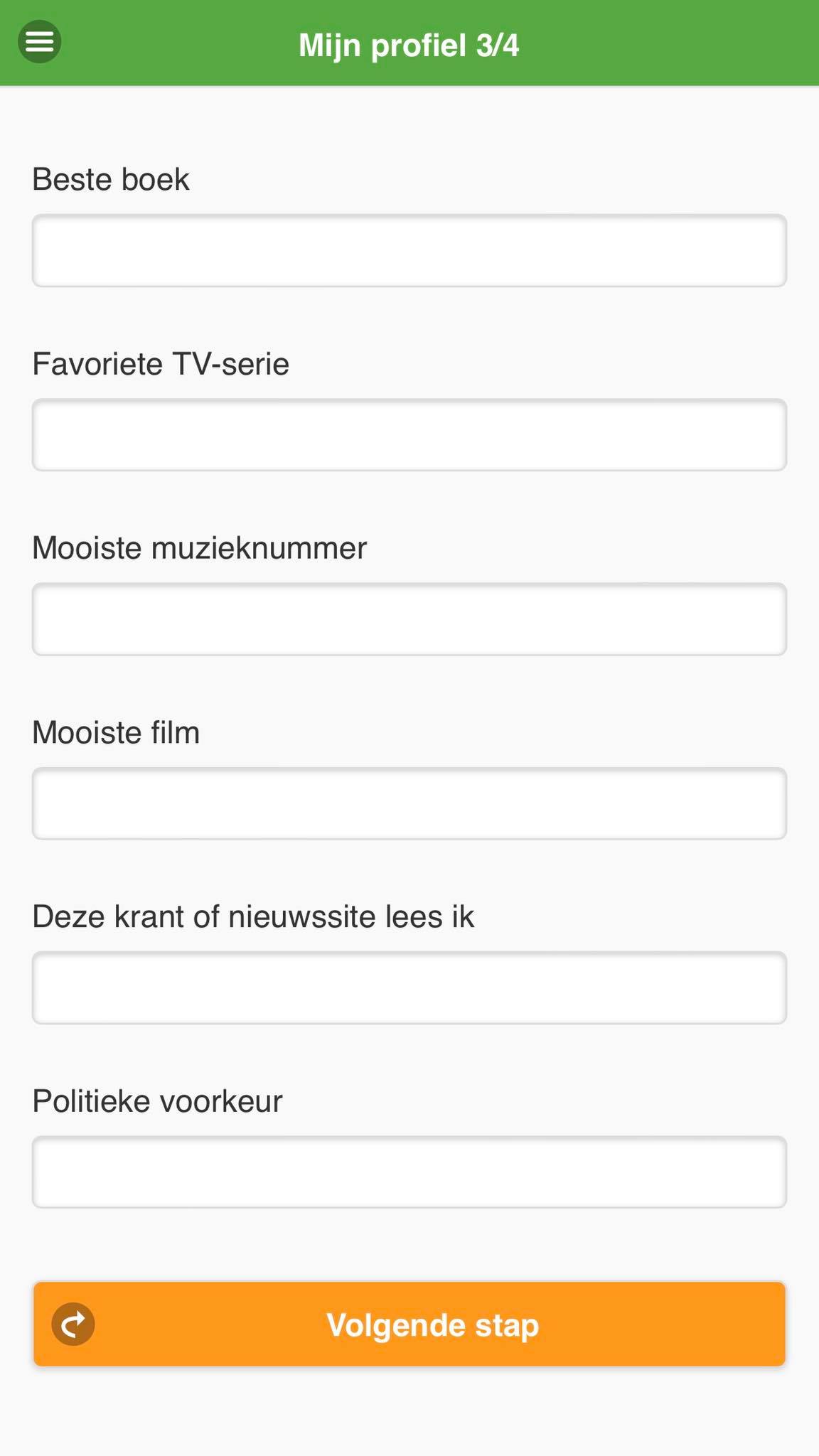This screenshot has height=1456, width=819.
Task: Focus the Favoriete TV-serie field
Action: pyautogui.click(x=409, y=435)
